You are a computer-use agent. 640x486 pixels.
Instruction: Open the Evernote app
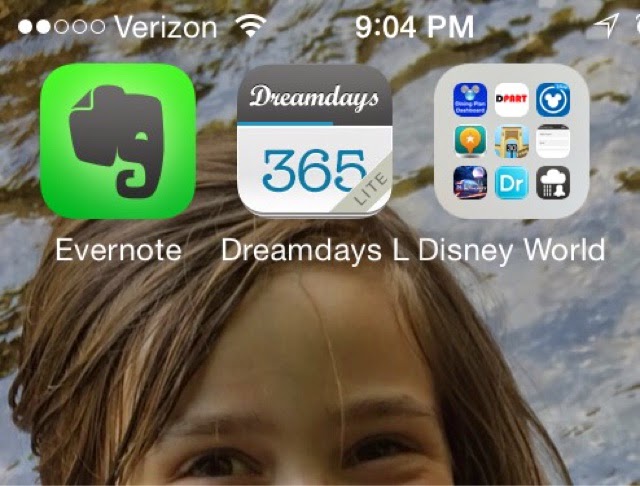pyautogui.click(x=118, y=141)
